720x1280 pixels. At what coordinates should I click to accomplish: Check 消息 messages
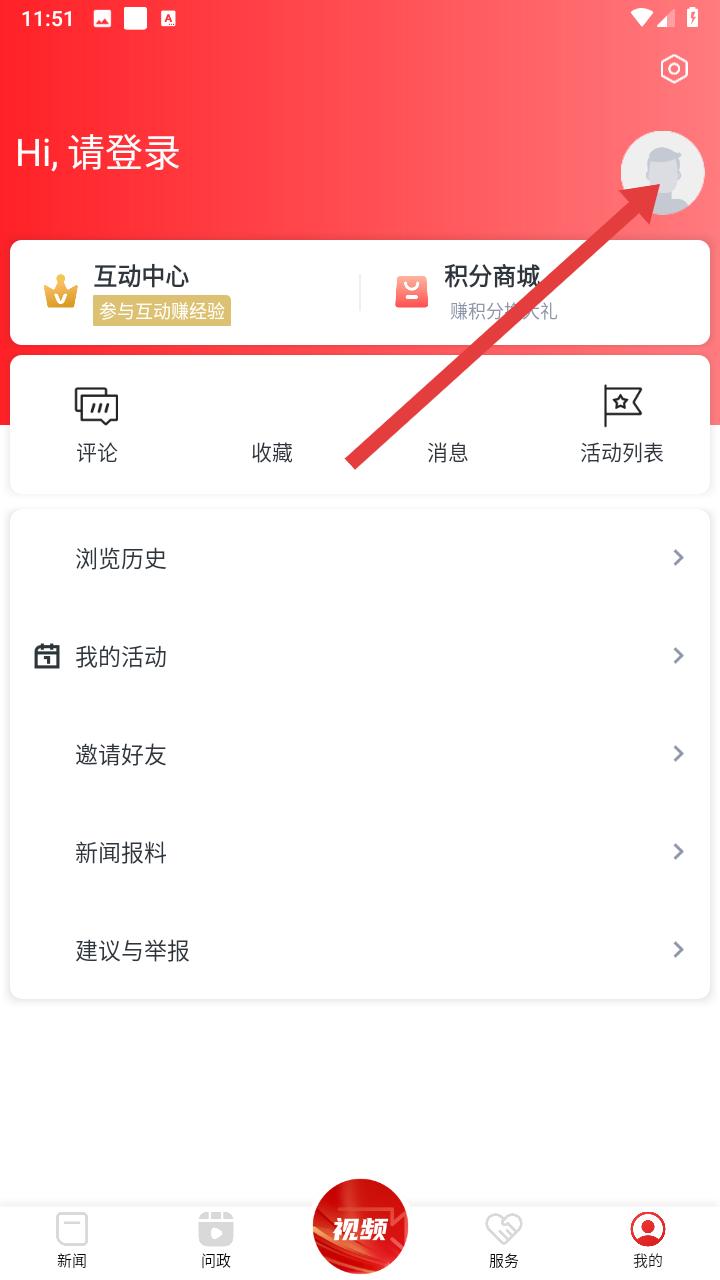click(x=447, y=425)
